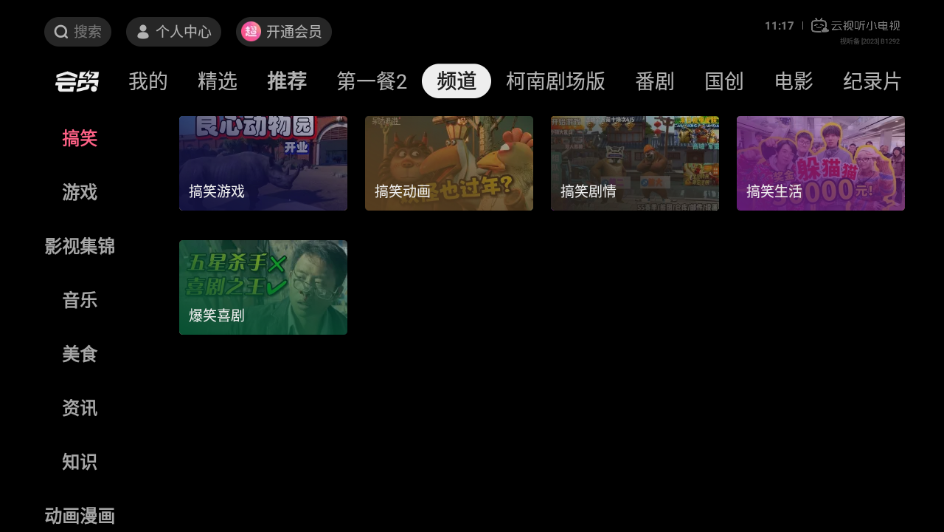
Task: Open the 搞笑游戏 card
Action: (263, 163)
